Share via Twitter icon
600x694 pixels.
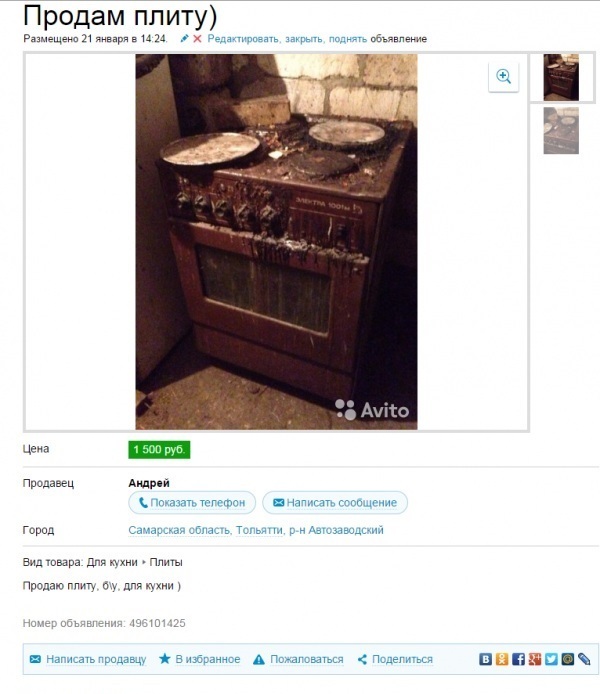click(x=550, y=659)
